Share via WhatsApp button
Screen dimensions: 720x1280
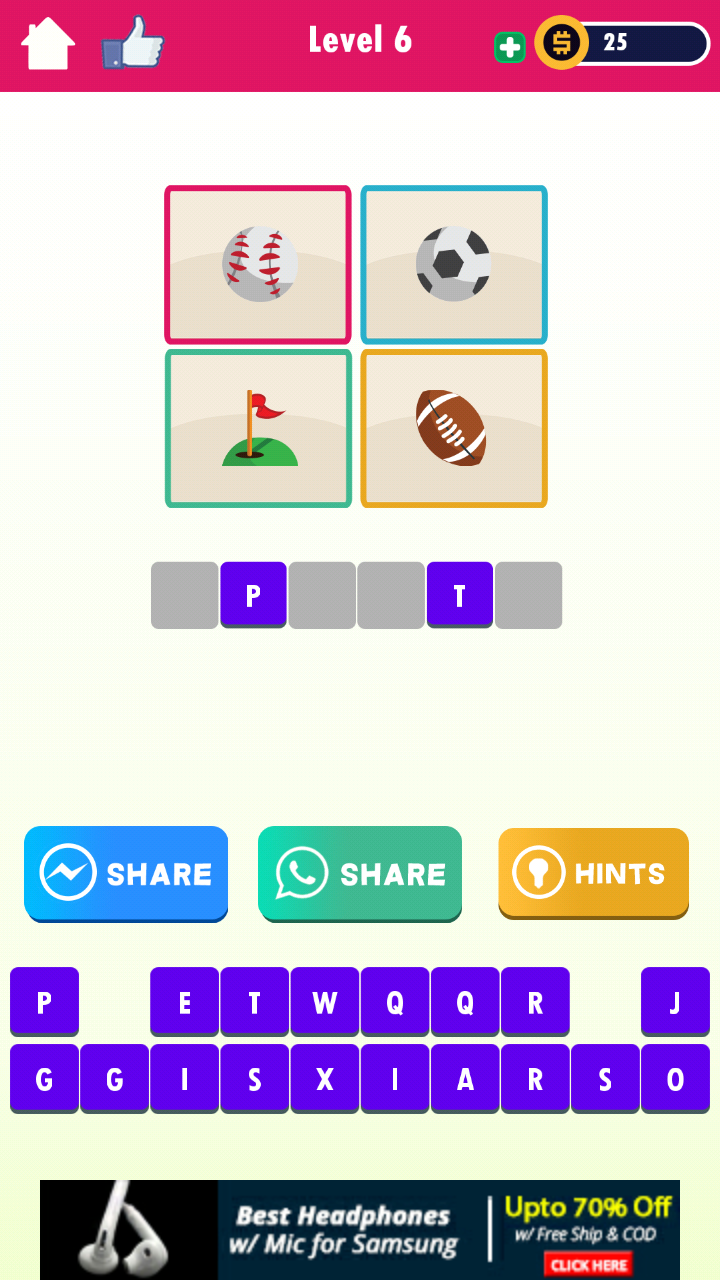click(360, 873)
